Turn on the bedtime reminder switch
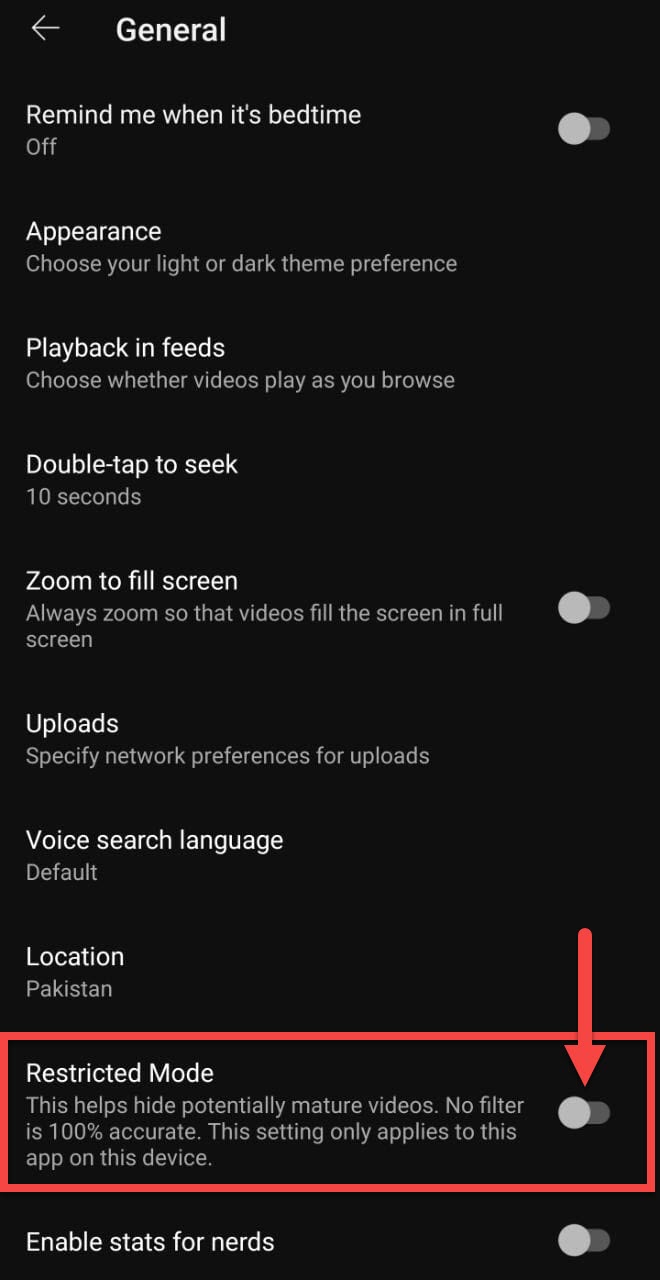 pyautogui.click(x=584, y=129)
